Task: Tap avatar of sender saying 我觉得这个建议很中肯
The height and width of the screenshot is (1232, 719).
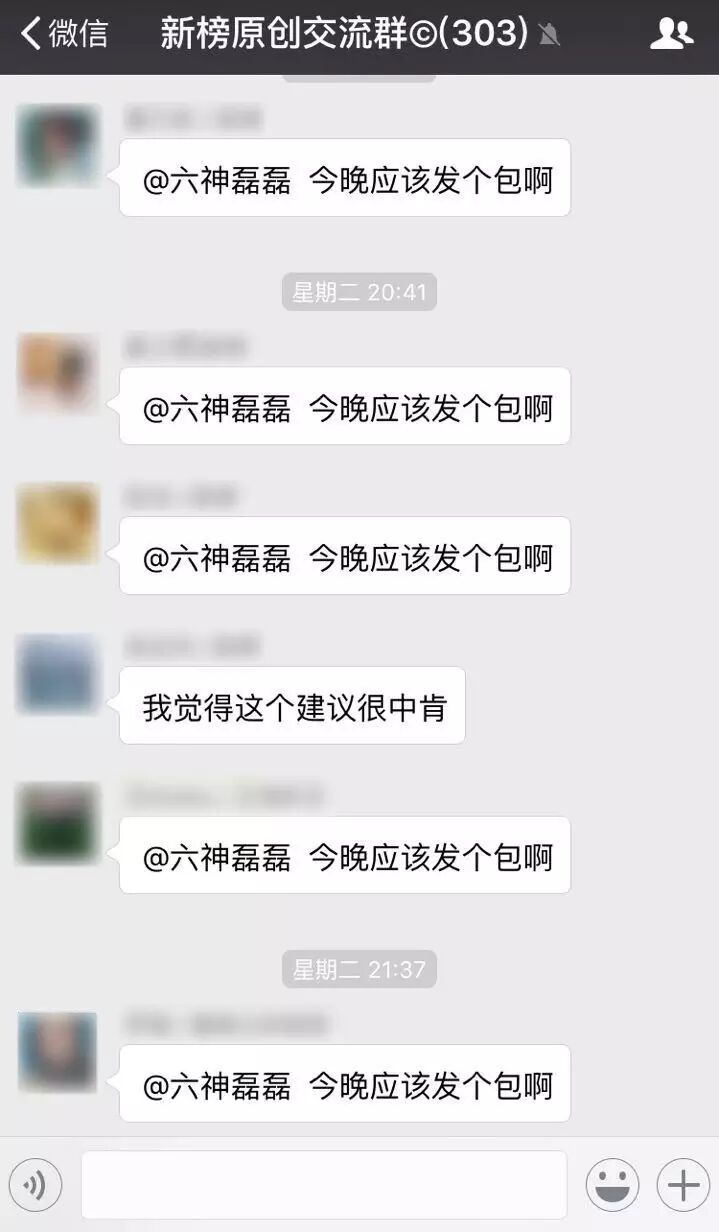Action: 58,674
